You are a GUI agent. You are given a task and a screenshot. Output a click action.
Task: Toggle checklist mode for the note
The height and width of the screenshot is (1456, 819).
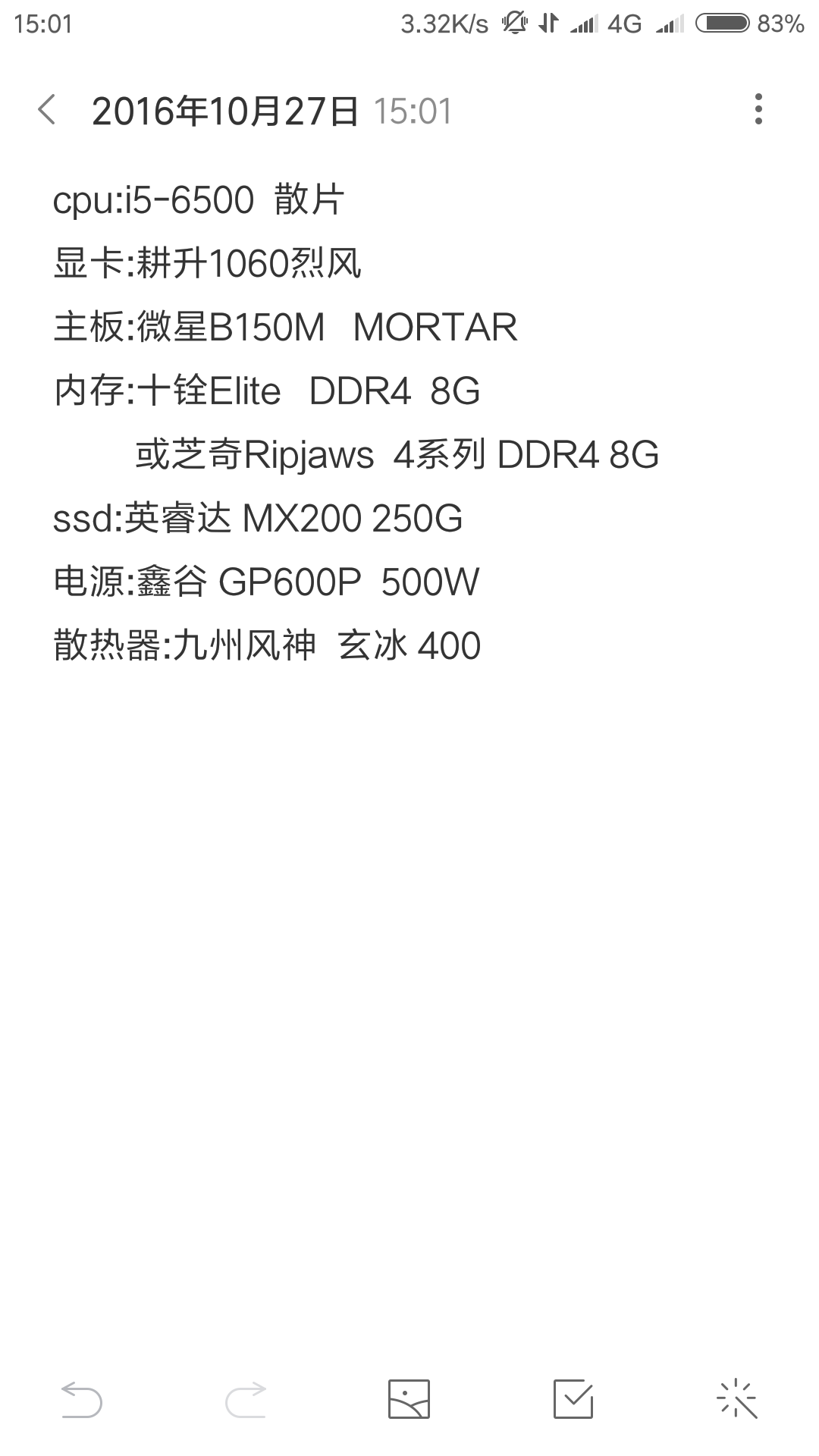(x=573, y=1398)
